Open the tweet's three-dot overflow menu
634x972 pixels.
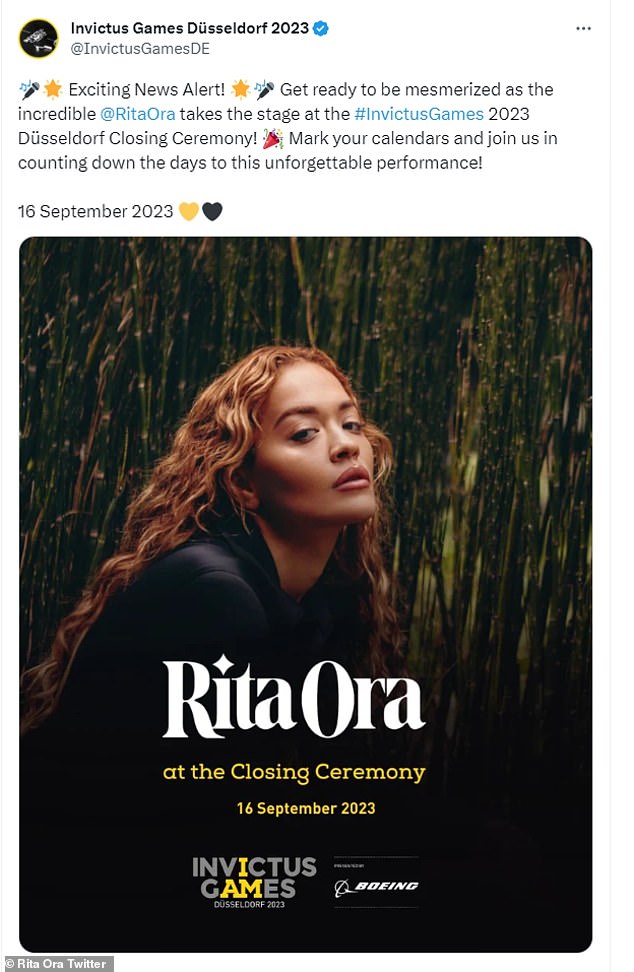click(x=583, y=28)
